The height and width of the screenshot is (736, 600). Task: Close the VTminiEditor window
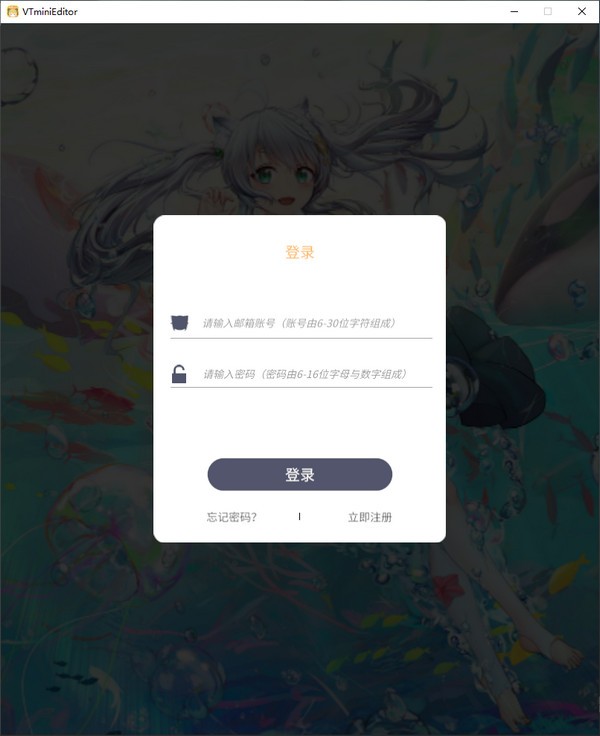pyautogui.click(x=582, y=11)
